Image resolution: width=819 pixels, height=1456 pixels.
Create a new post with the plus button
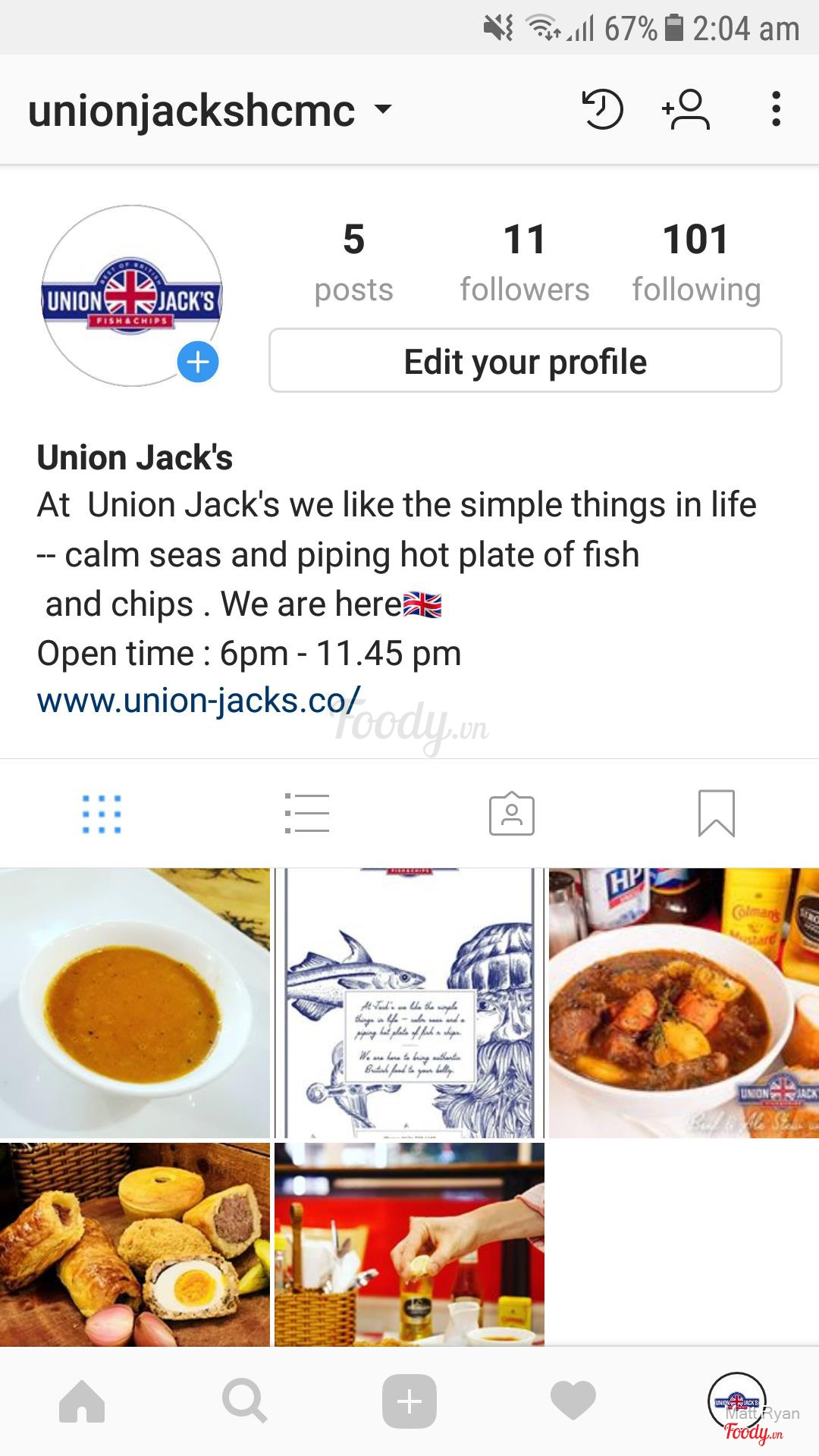click(409, 1401)
